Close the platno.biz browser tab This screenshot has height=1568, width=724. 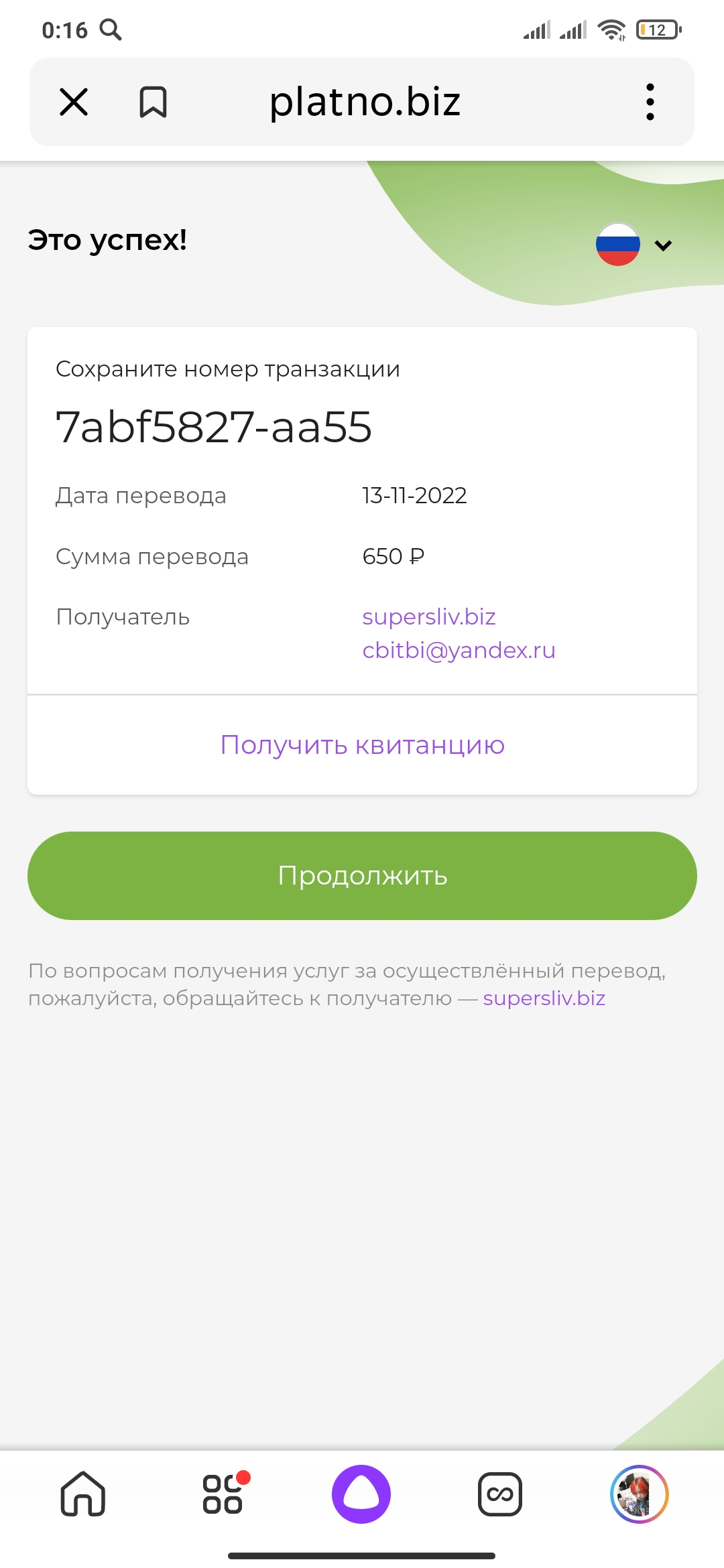(74, 103)
